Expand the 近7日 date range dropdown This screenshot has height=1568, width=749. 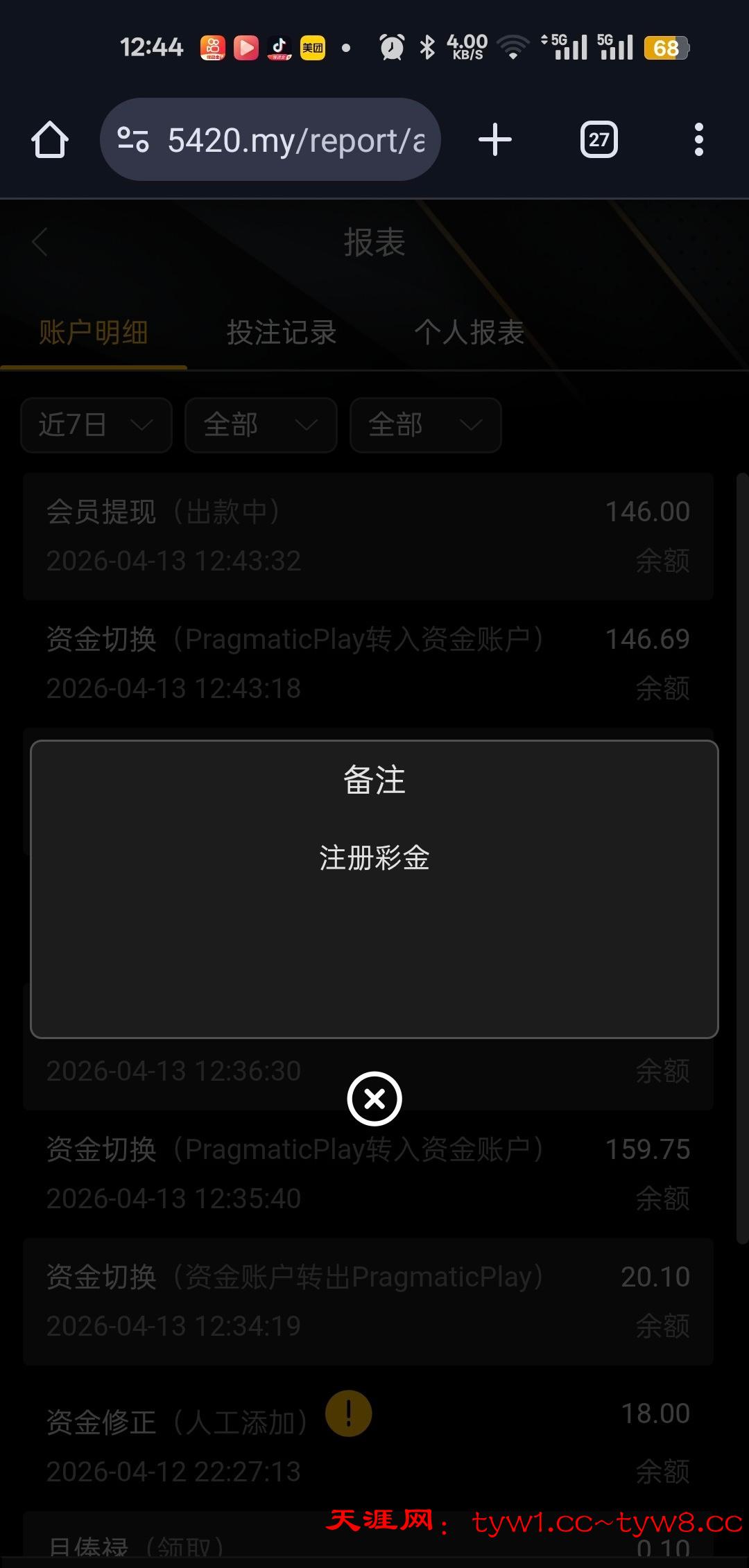(96, 425)
